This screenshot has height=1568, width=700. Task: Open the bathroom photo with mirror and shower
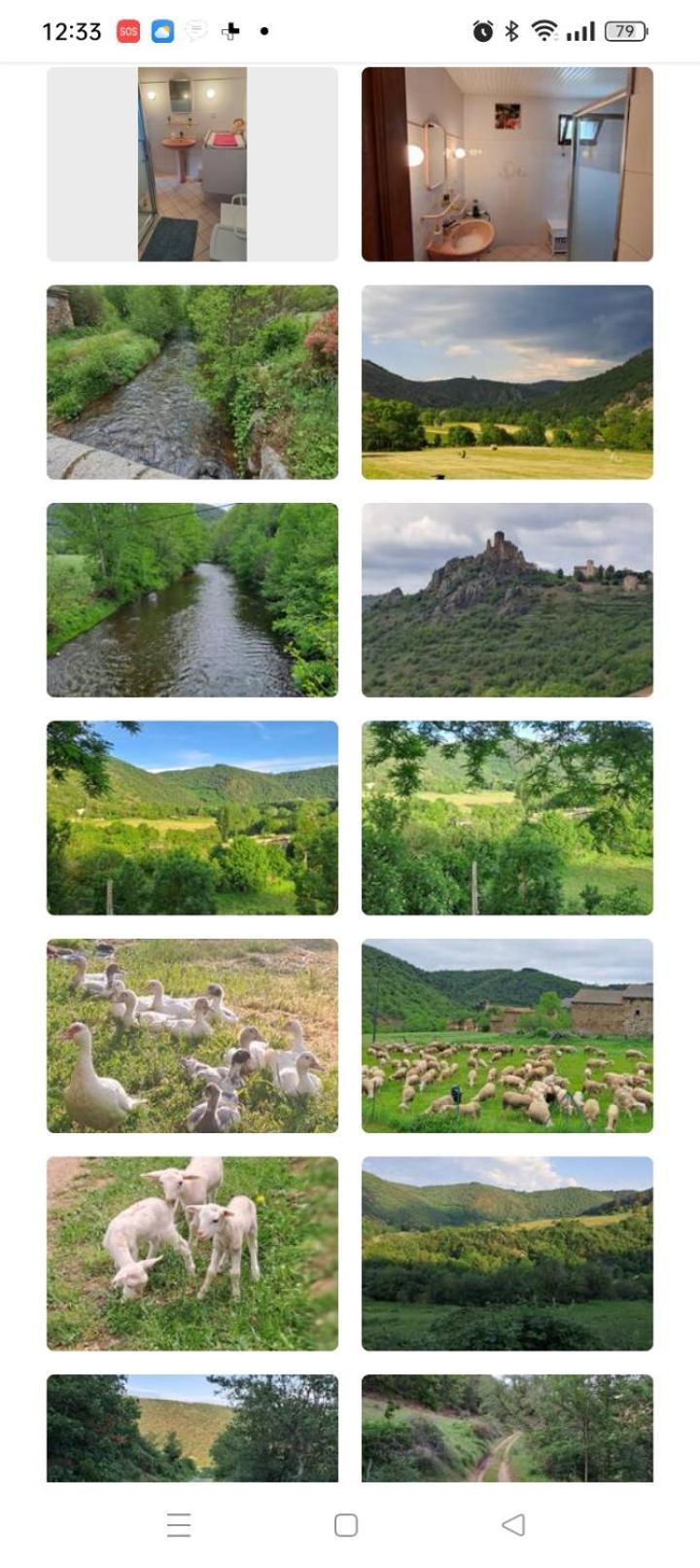tap(507, 163)
